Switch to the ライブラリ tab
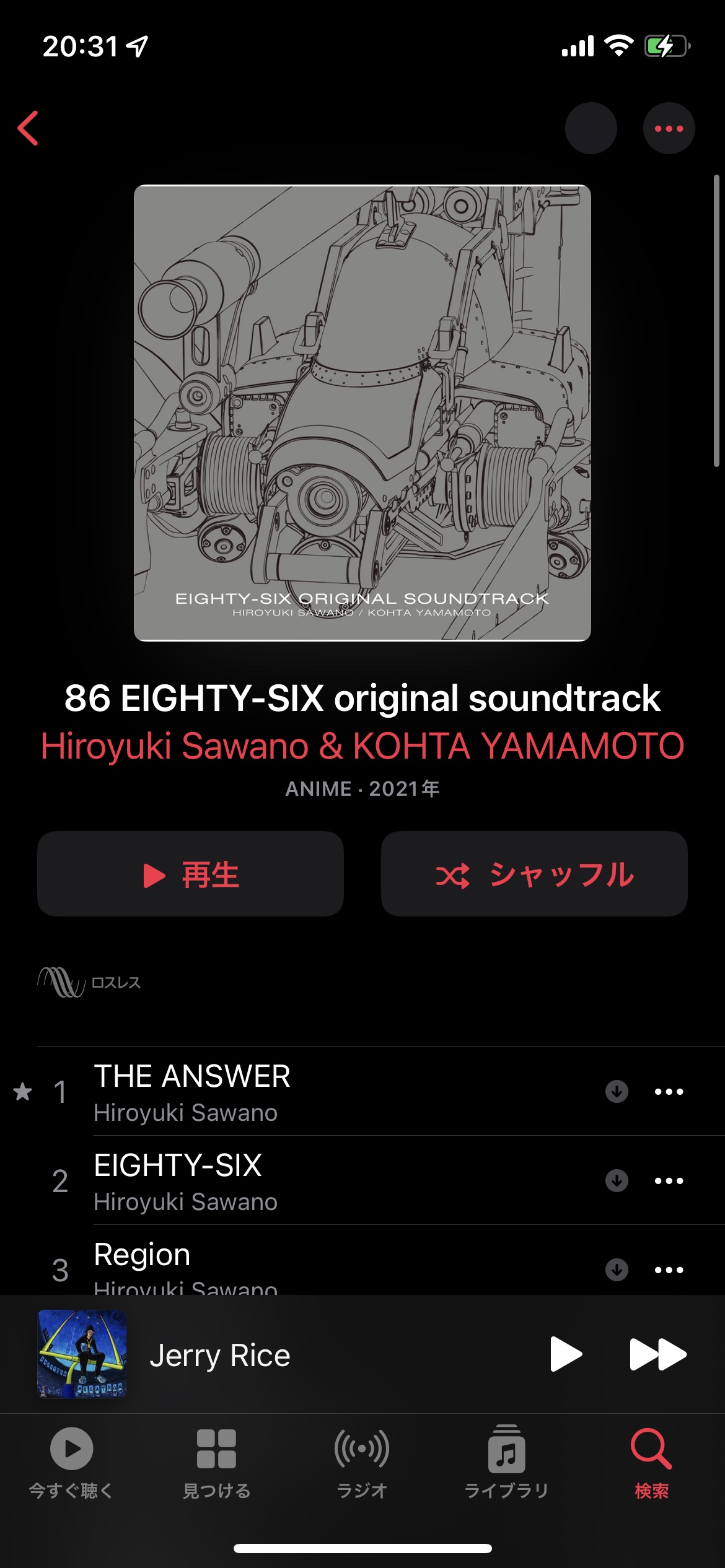This screenshot has height=1568, width=725. click(506, 1463)
